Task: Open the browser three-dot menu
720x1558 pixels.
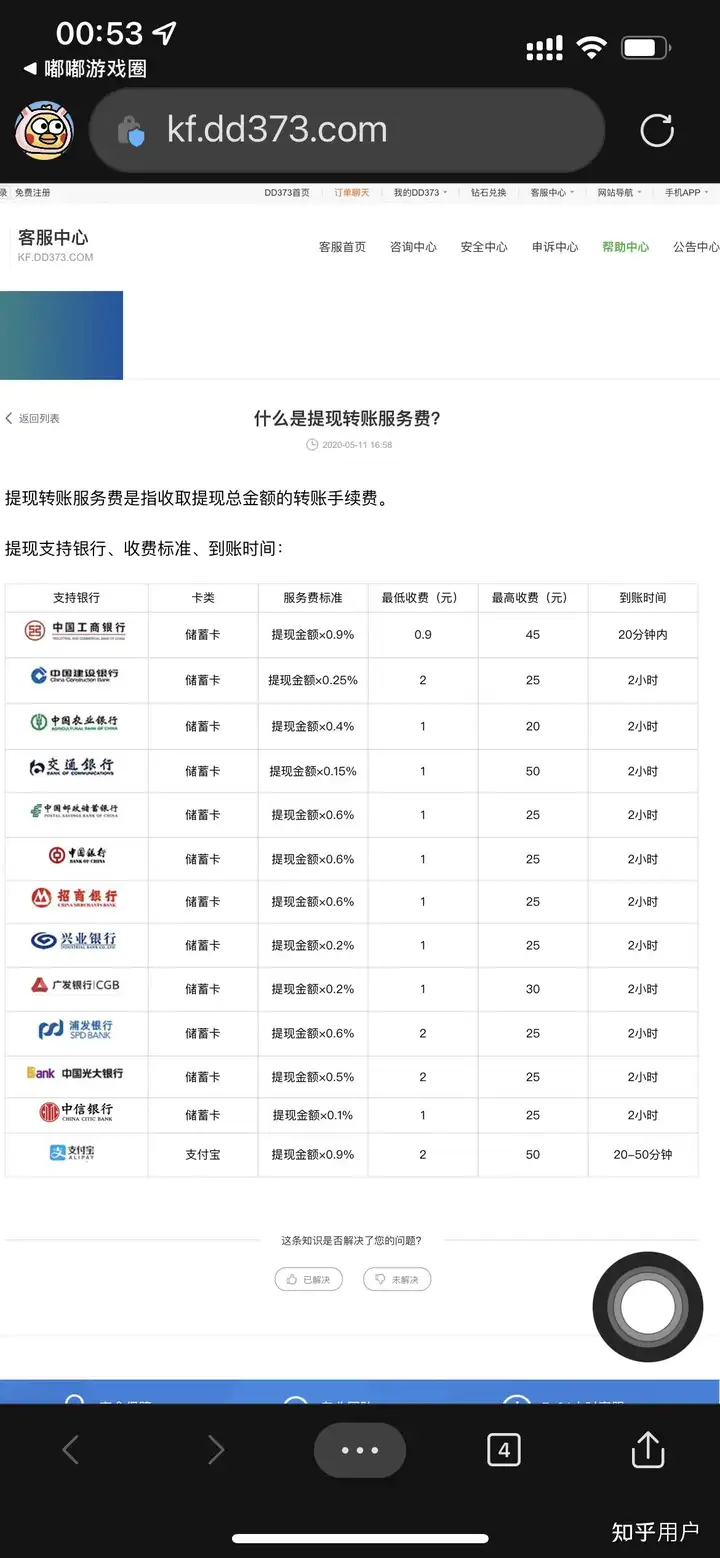Action: coord(360,1450)
